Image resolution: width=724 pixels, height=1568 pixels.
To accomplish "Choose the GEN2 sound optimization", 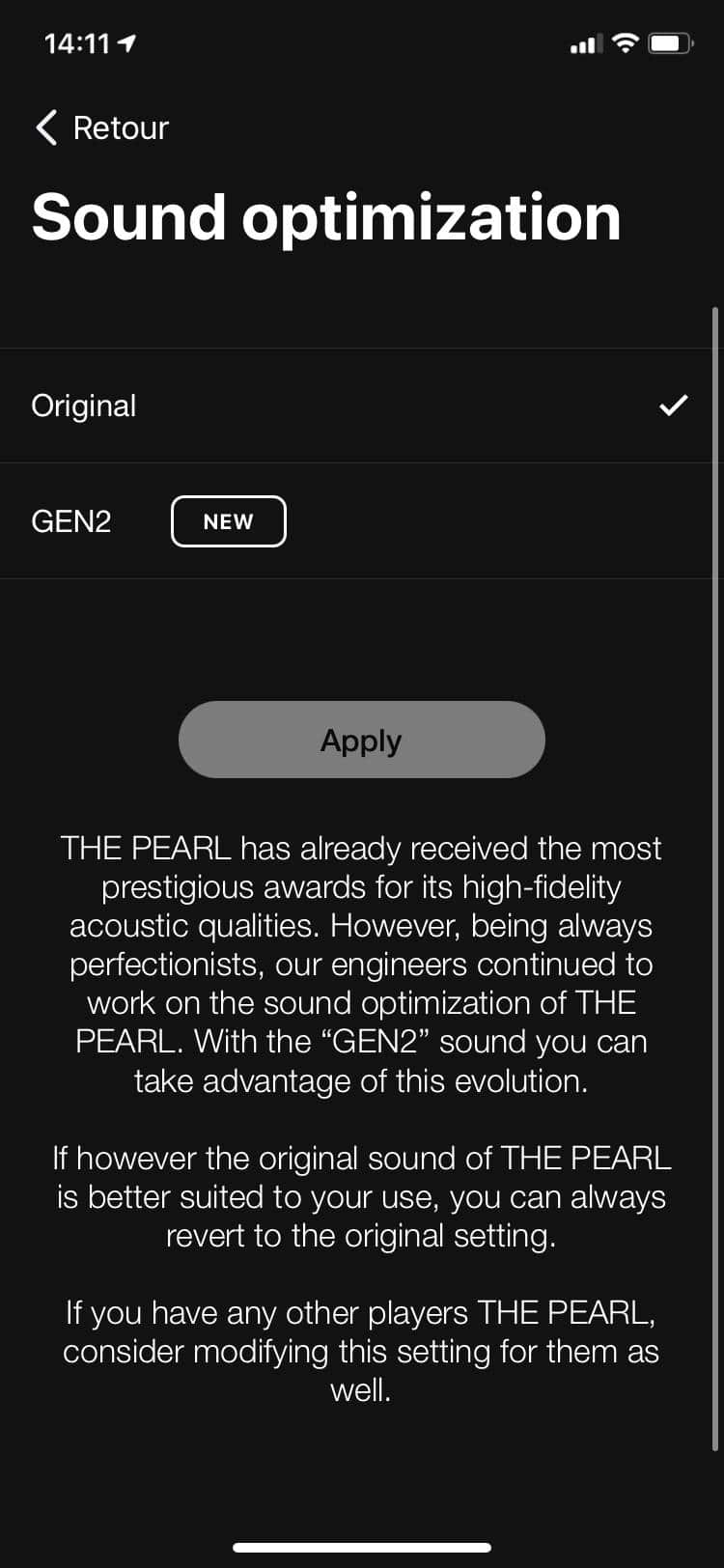I will click(362, 521).
